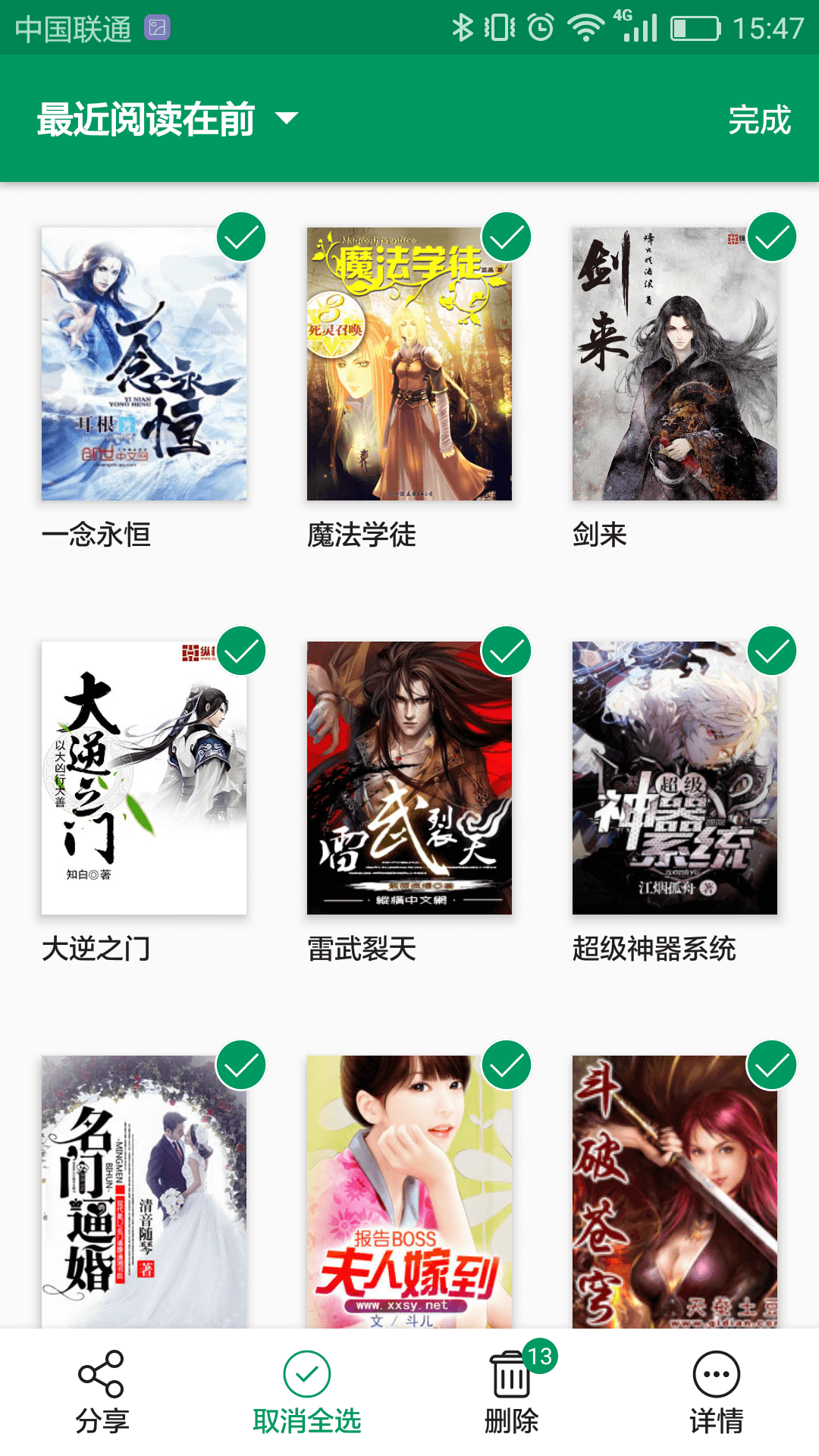Share the selected books

tap(102, 1392)
